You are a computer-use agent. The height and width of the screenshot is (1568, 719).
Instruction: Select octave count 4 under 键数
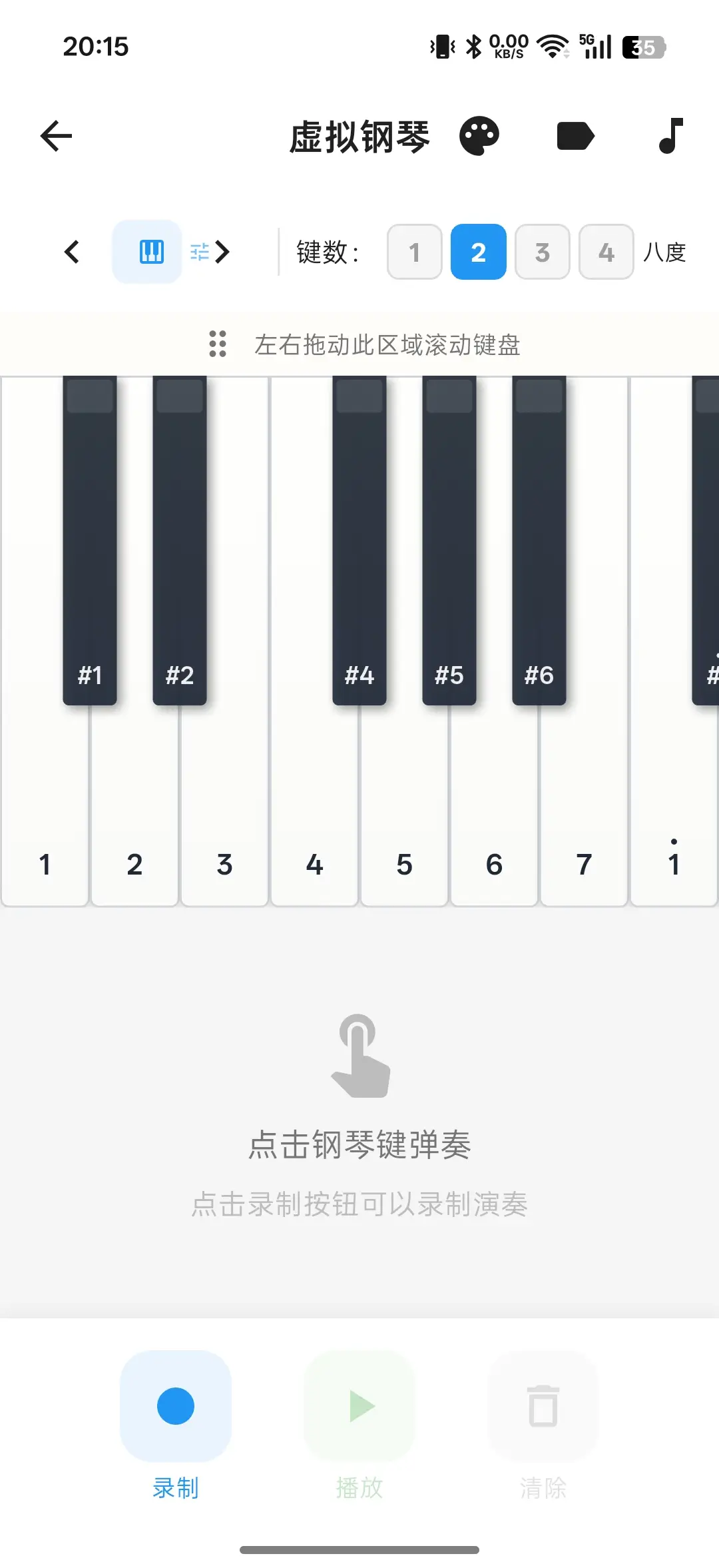pos(606,252)
